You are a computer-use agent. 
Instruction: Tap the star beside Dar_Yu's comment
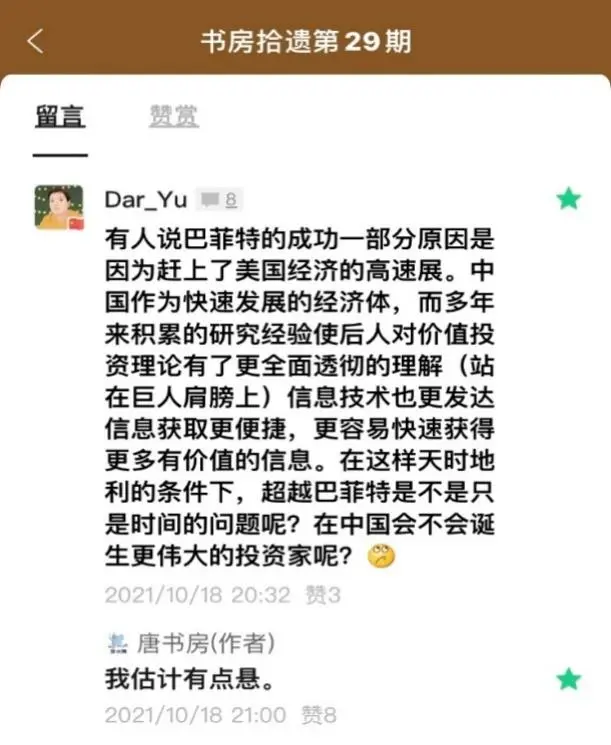tap(568, 199)
